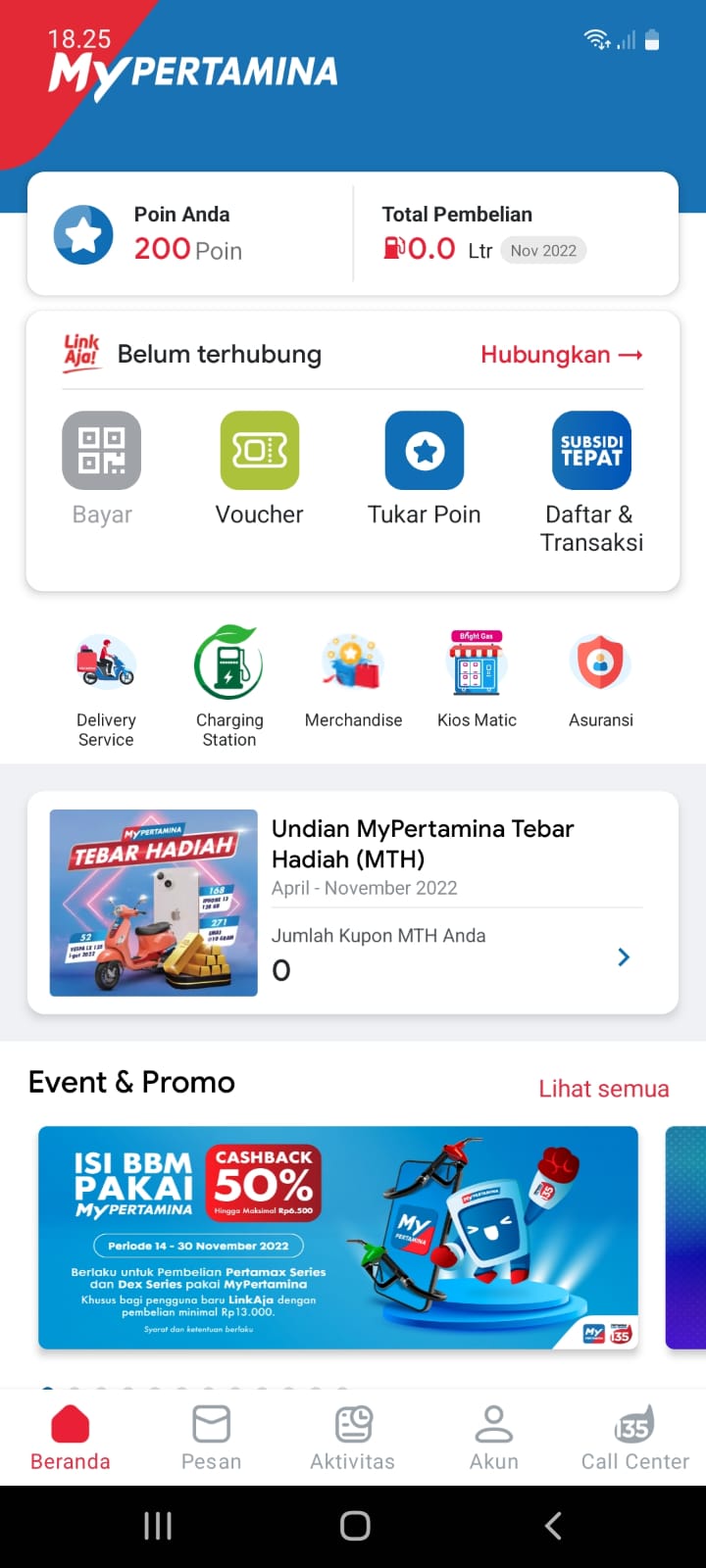Viewport: 706px width, 1568px height.
Task: Go to the Akun tab
Action: (494, 1438)
